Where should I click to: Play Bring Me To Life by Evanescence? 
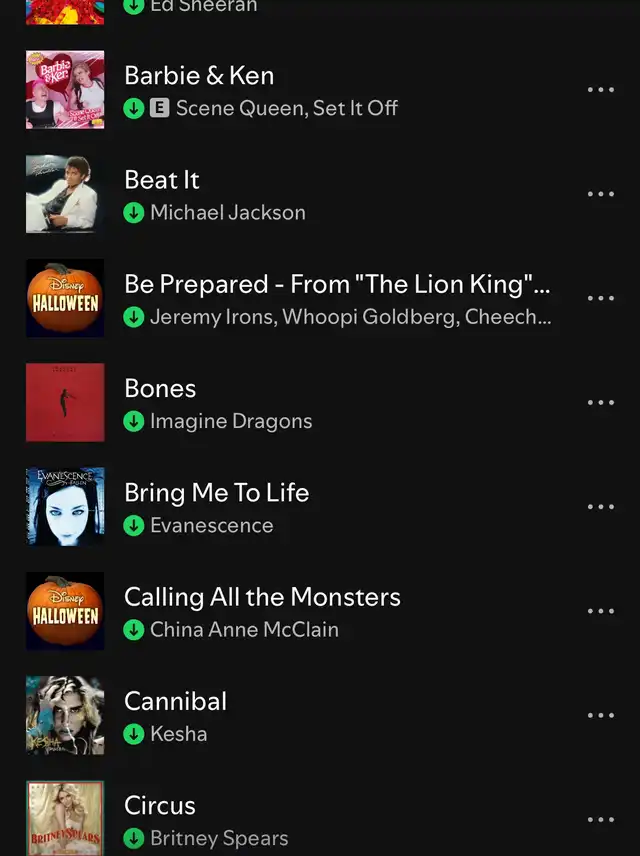[x=216, y=493]
